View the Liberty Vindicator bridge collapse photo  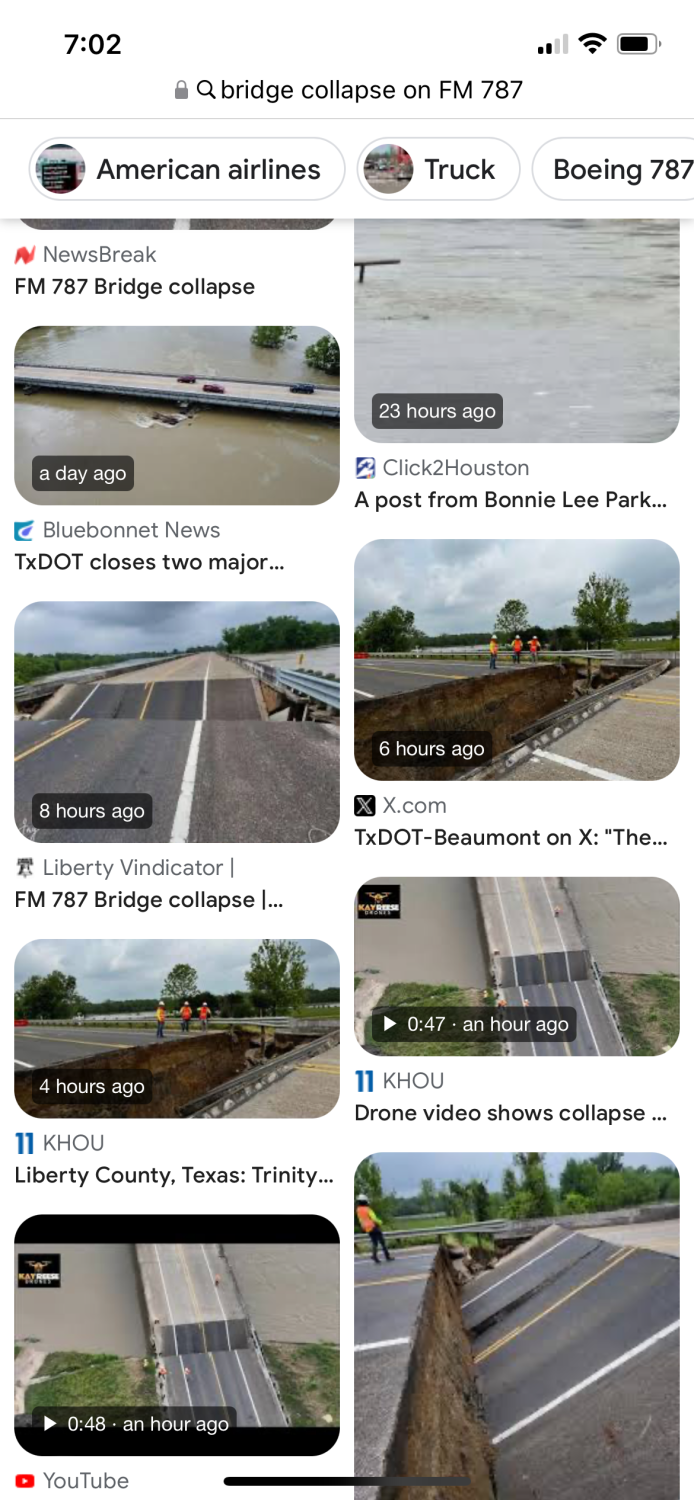(177, 721)
